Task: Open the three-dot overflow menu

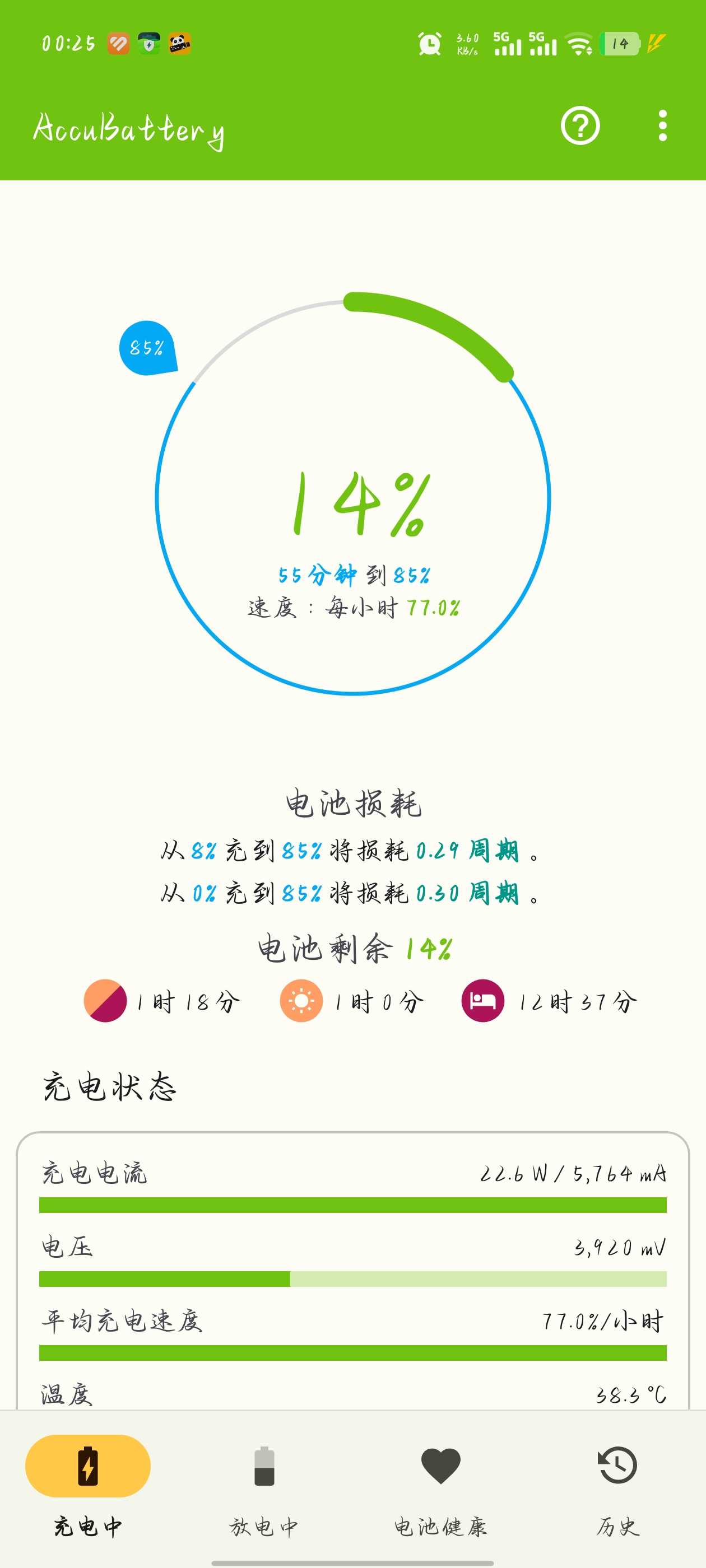Action: [662, 126]
